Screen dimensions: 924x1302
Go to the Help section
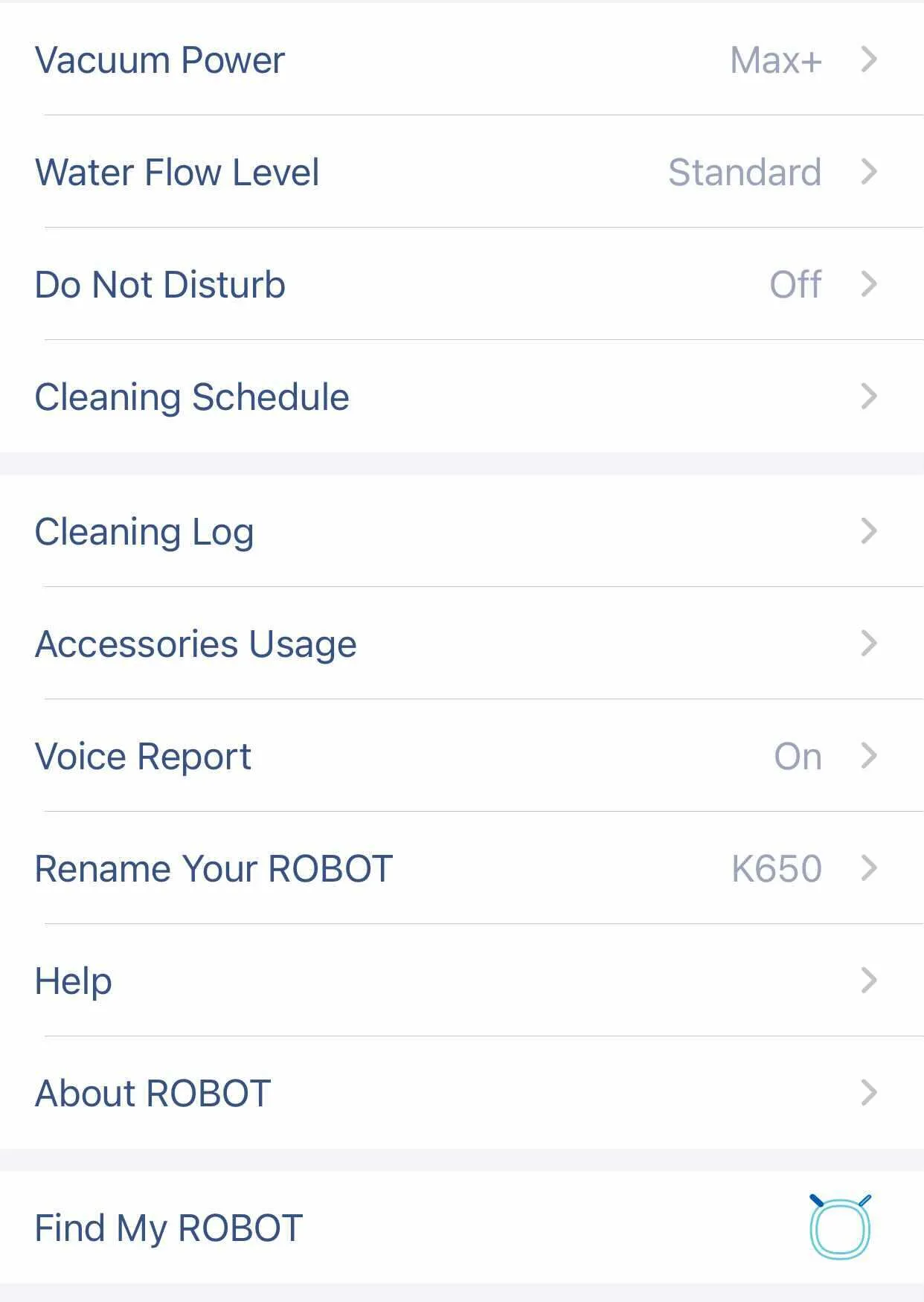(x=461, y=981)
